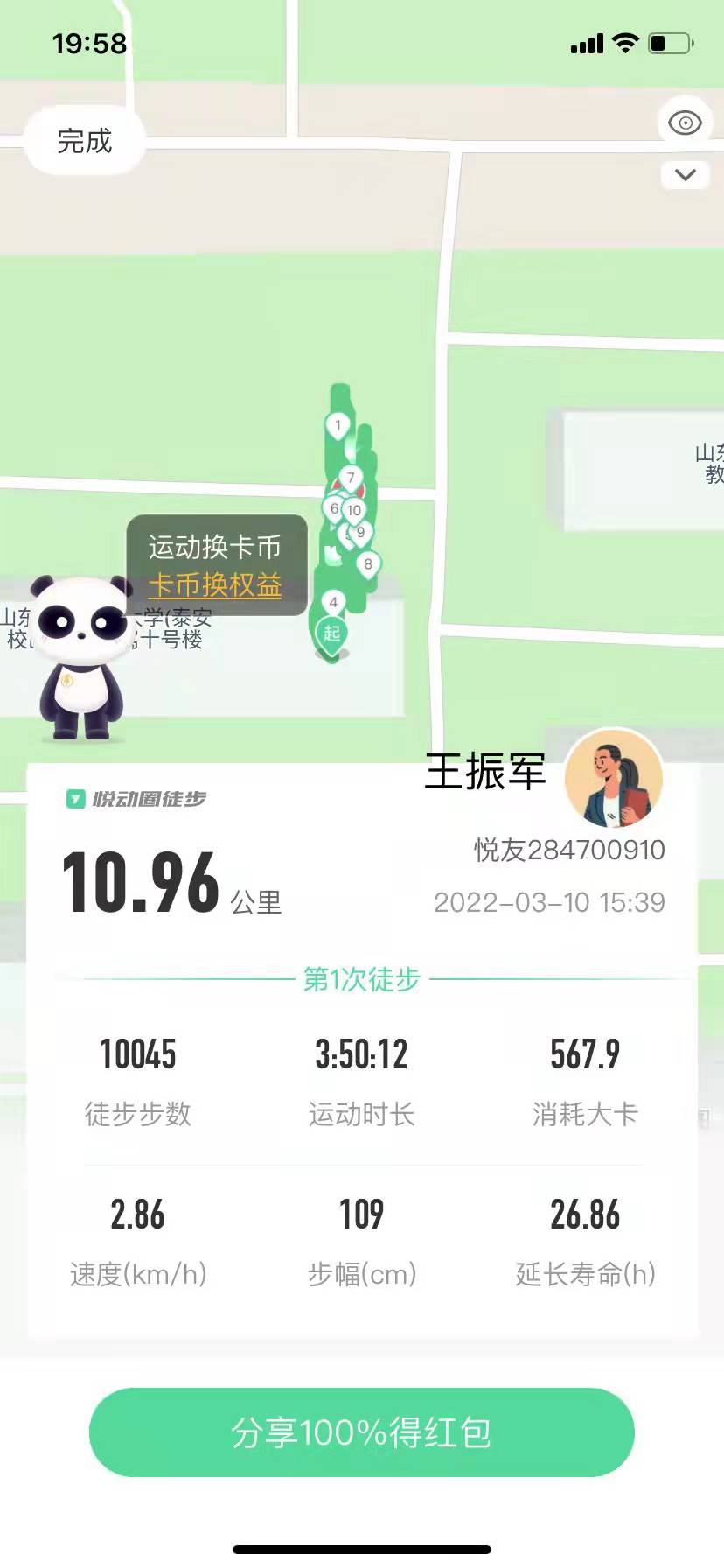Tap the 完成 button
The height and width of the screenshot is (1568, 724).
84,141
